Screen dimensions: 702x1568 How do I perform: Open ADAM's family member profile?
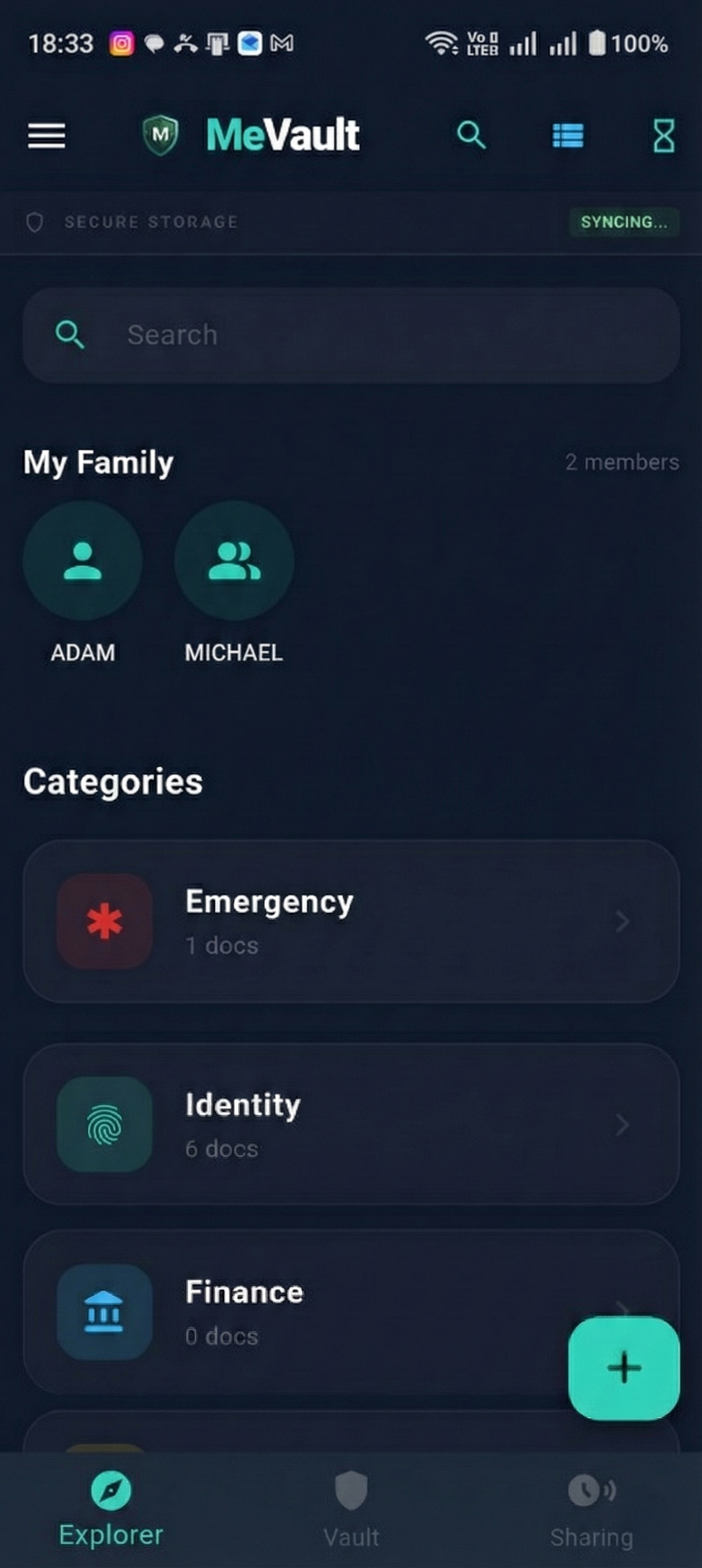83,561
